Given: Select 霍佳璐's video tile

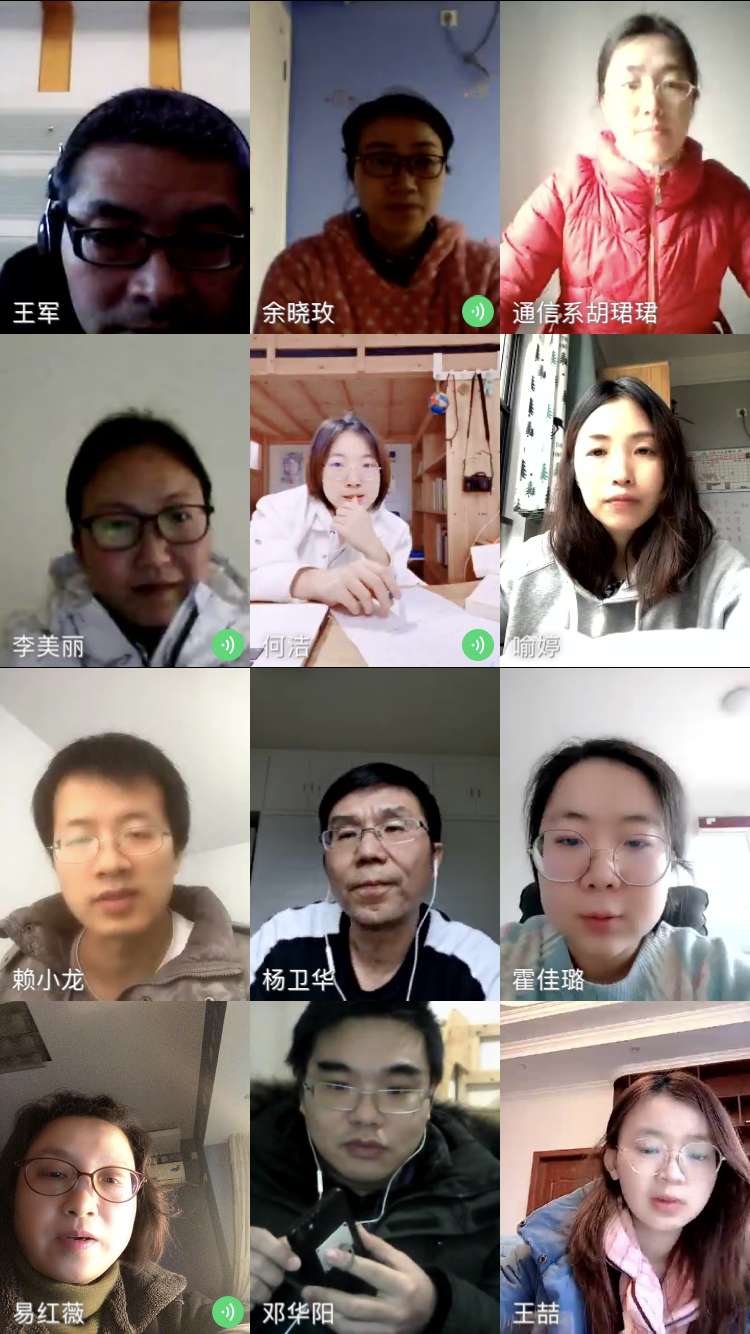Looking at the screenshot, I should pyautogui.click(x=625, y=834).
